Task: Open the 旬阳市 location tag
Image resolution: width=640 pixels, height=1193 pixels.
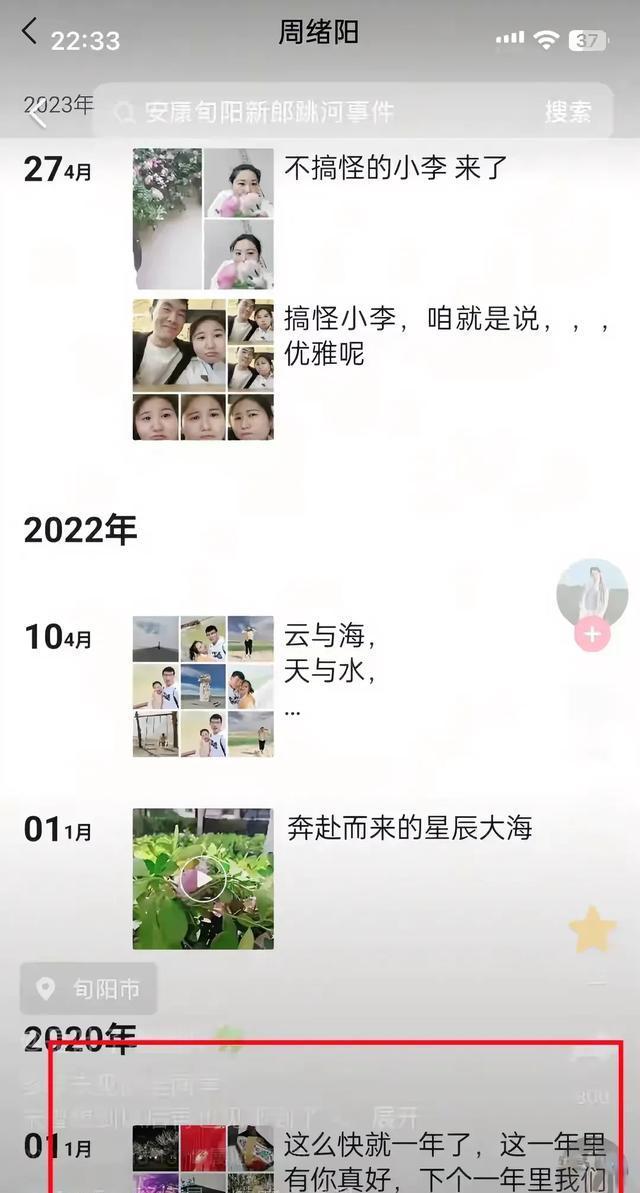Action: click(x=89, y=989)
